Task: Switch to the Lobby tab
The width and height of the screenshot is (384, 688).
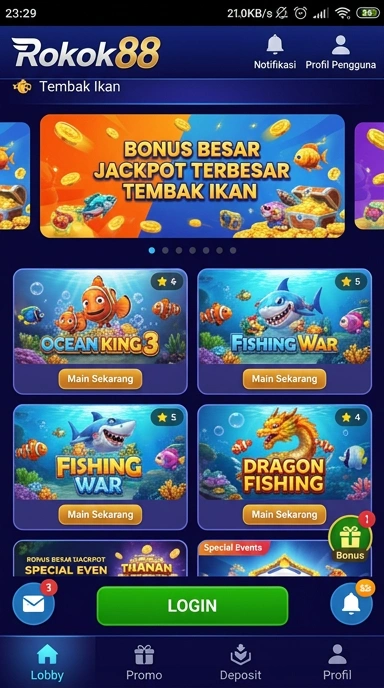Action: pos(47,662)
